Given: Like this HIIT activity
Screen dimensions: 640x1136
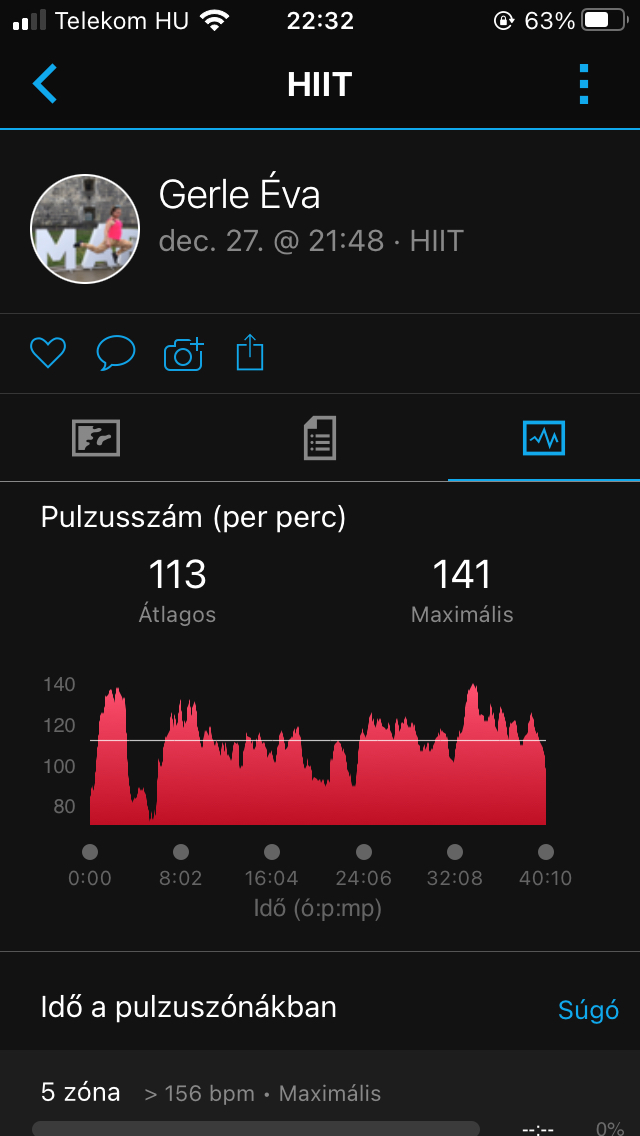Looking at the screenshot, I should (47, 352).
